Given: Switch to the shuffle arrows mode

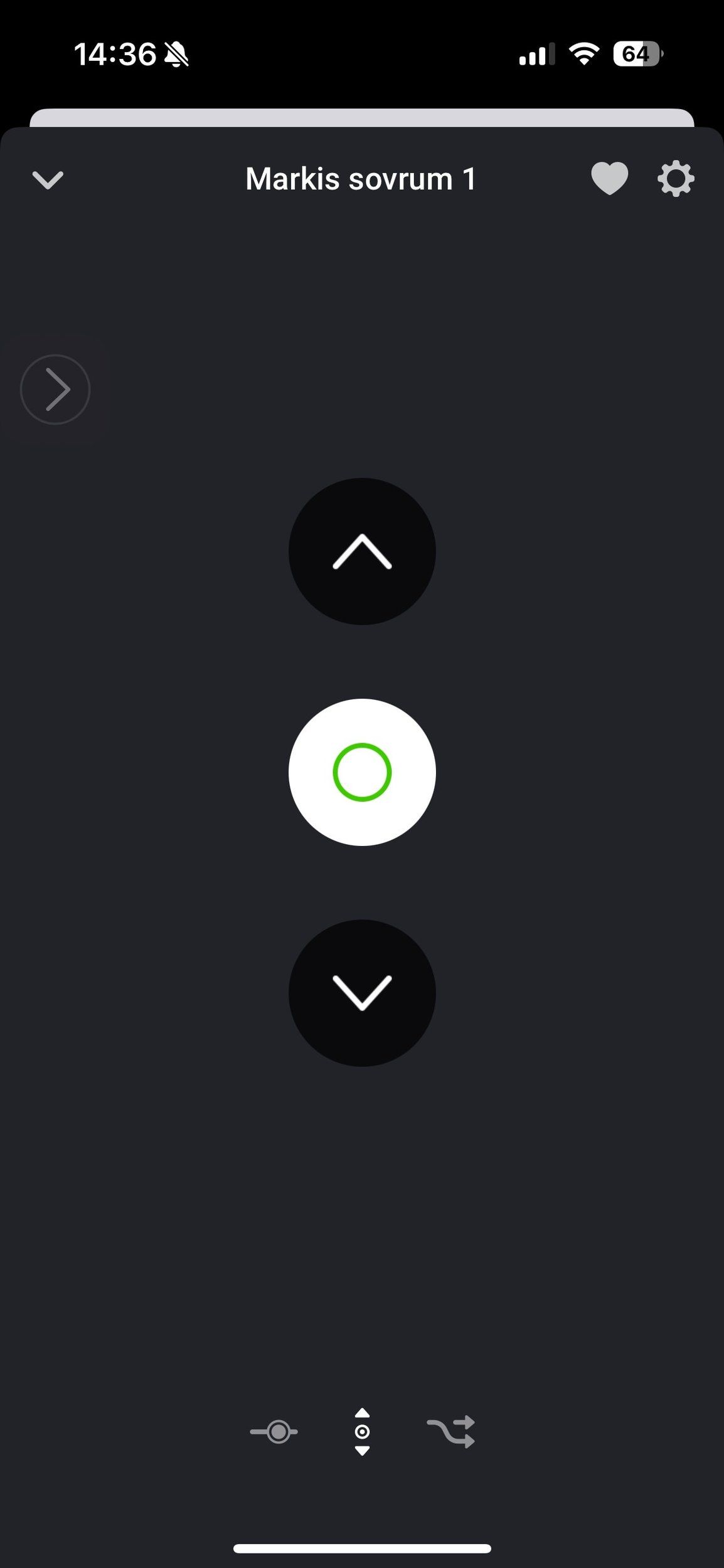Looking at the screenshot, I should tap(450, 1432).
